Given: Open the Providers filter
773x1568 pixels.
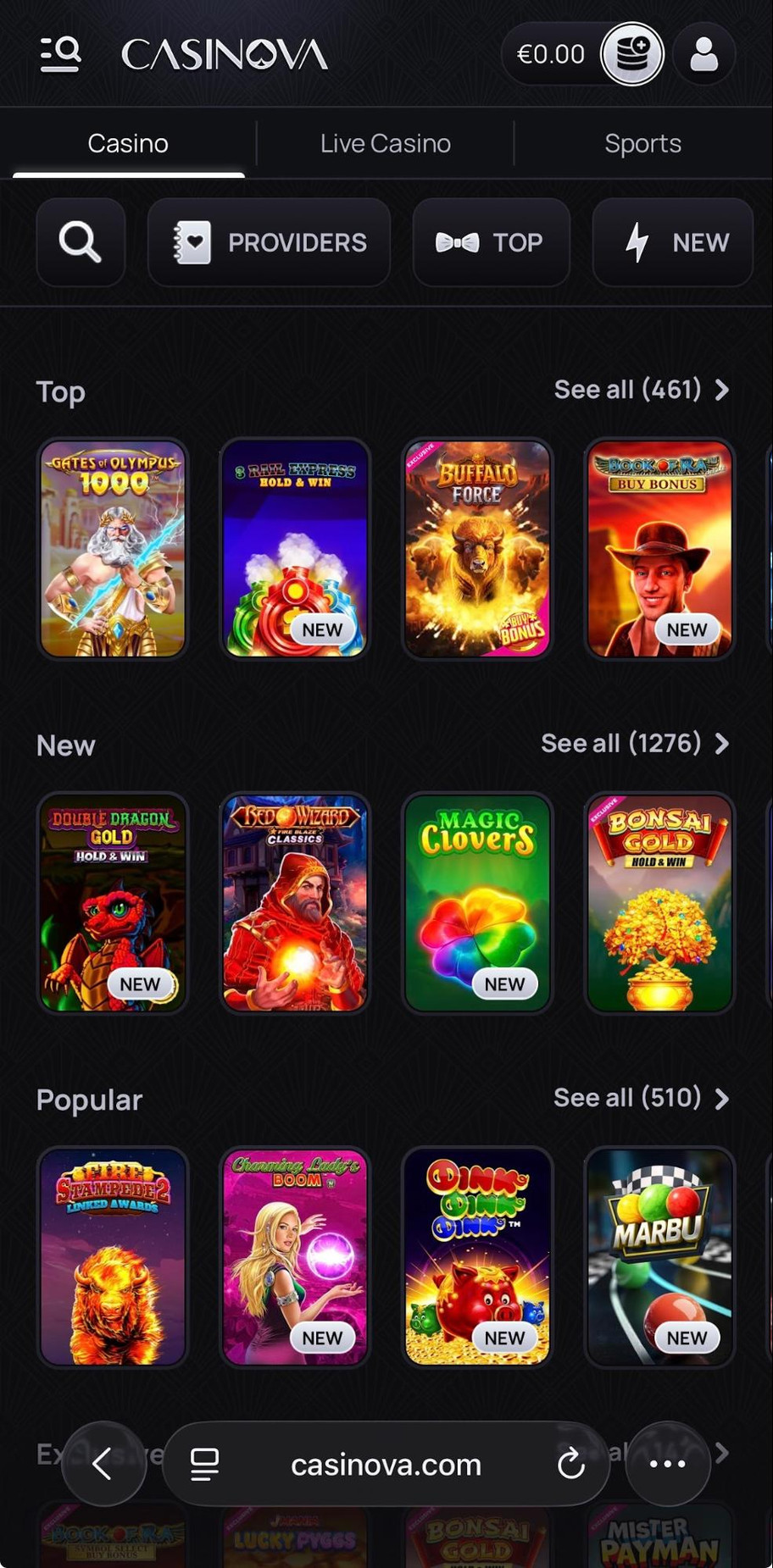Looking at the screenshot, I should click(269, 242).
